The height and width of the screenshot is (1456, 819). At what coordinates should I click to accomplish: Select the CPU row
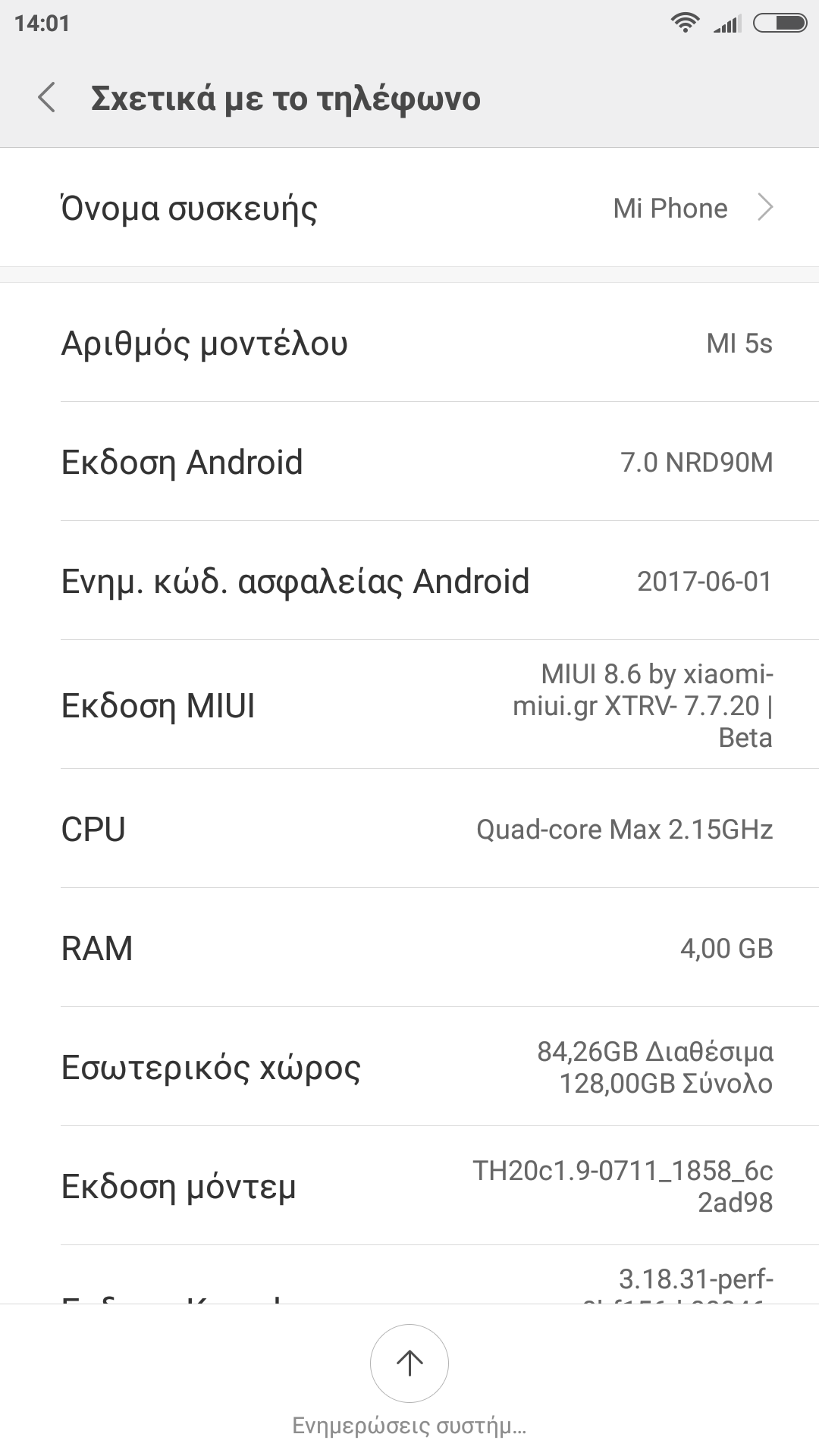(x=409, y=829)
